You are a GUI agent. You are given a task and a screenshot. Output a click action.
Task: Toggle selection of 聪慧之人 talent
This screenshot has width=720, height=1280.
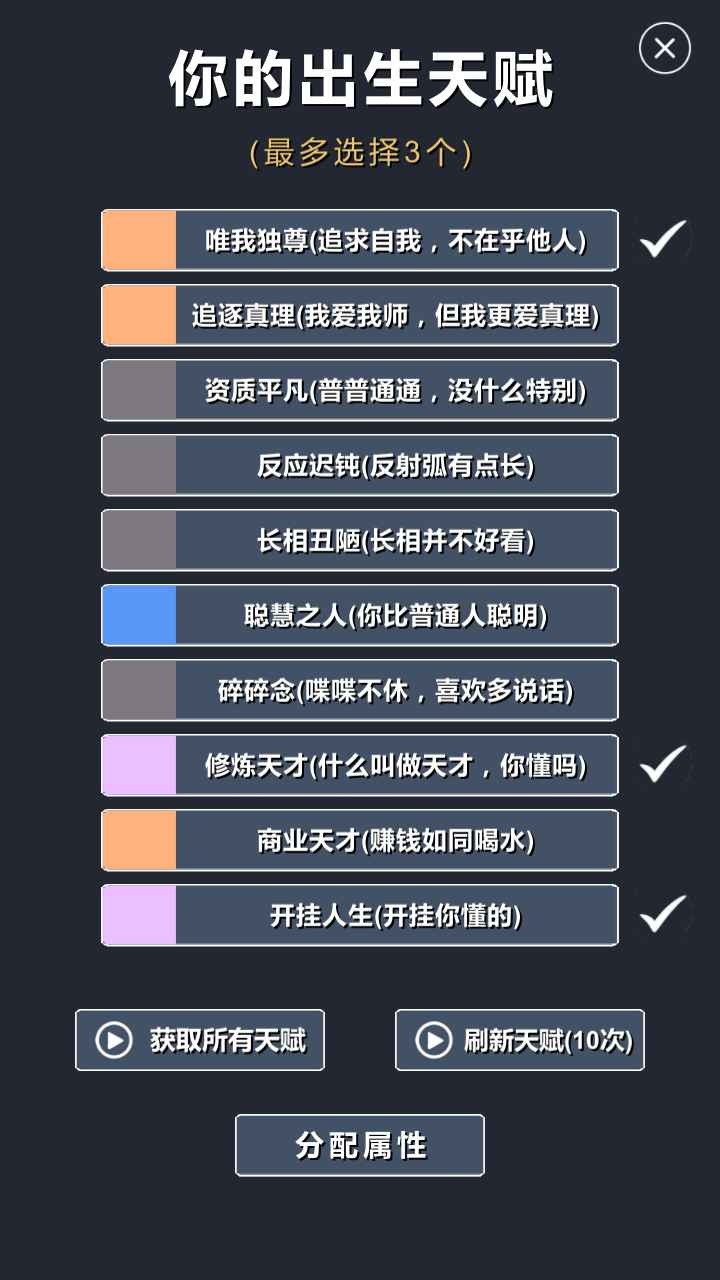coord(358,615)
